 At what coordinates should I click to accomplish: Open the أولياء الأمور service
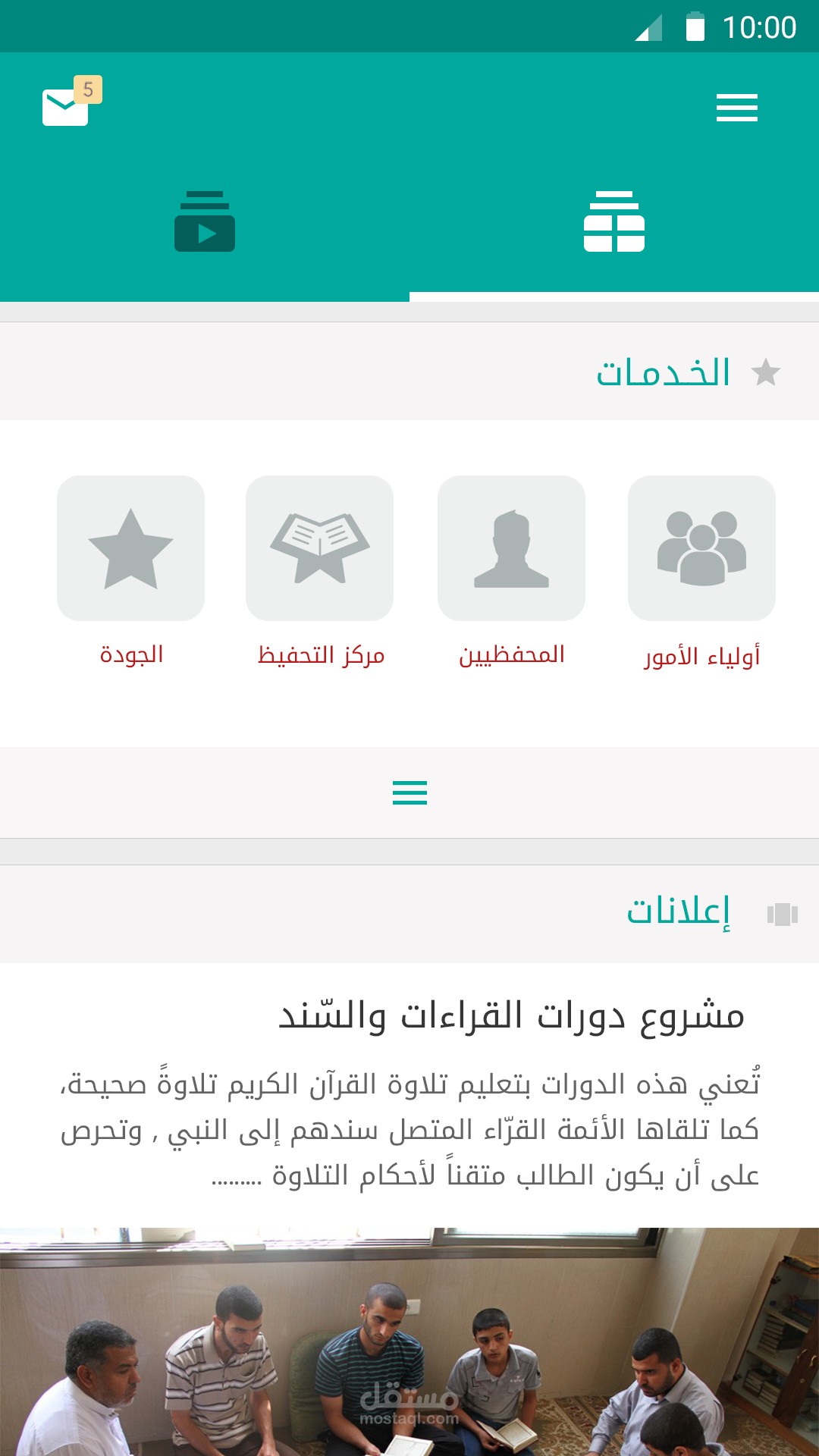pos(701,548)
